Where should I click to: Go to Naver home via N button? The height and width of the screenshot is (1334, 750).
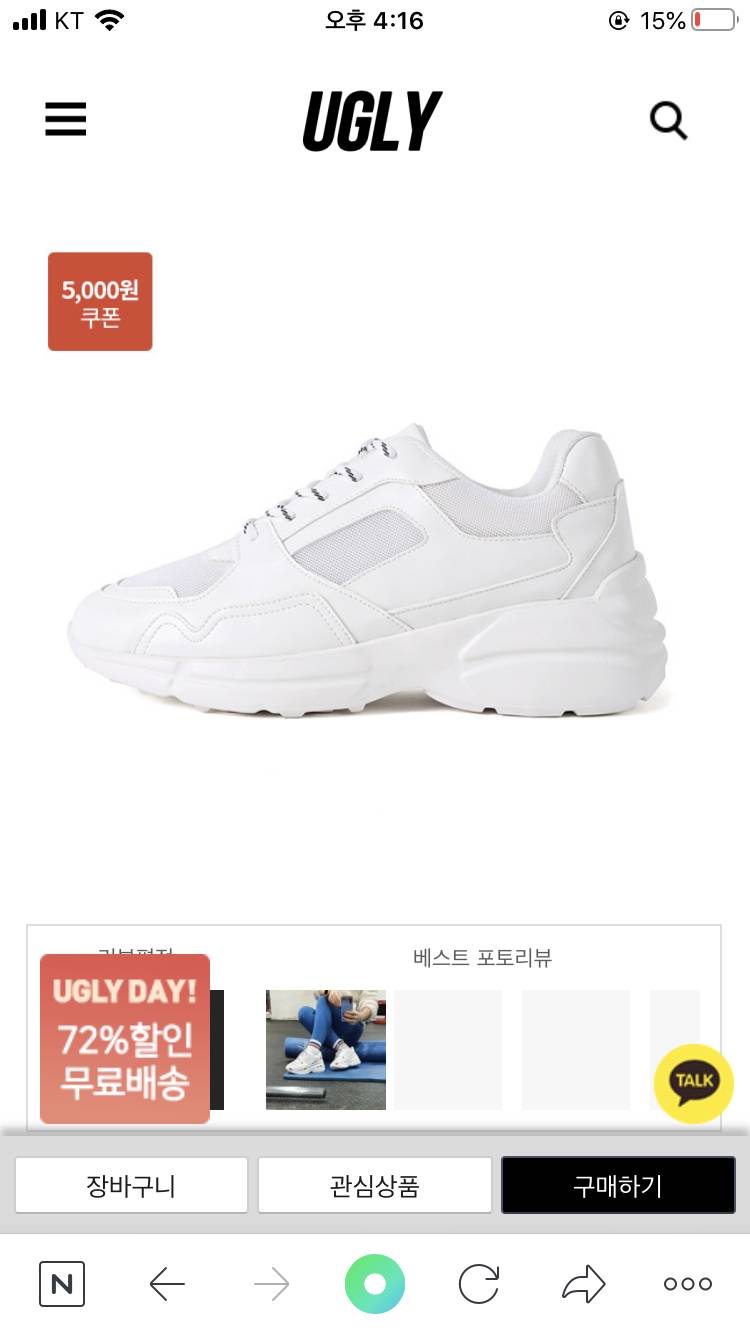point(62,1284)
